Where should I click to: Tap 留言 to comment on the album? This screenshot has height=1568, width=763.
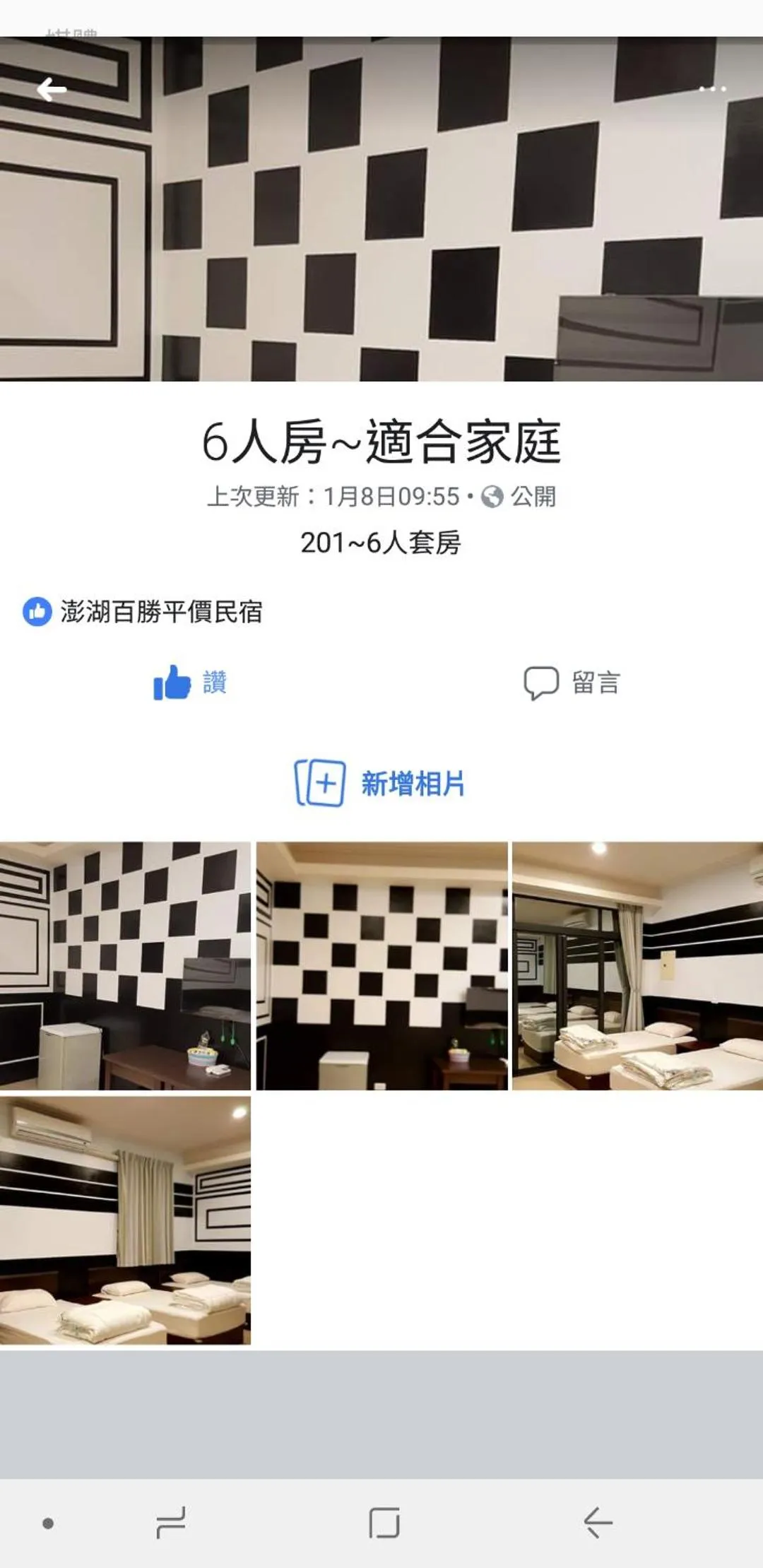(572, 683)
